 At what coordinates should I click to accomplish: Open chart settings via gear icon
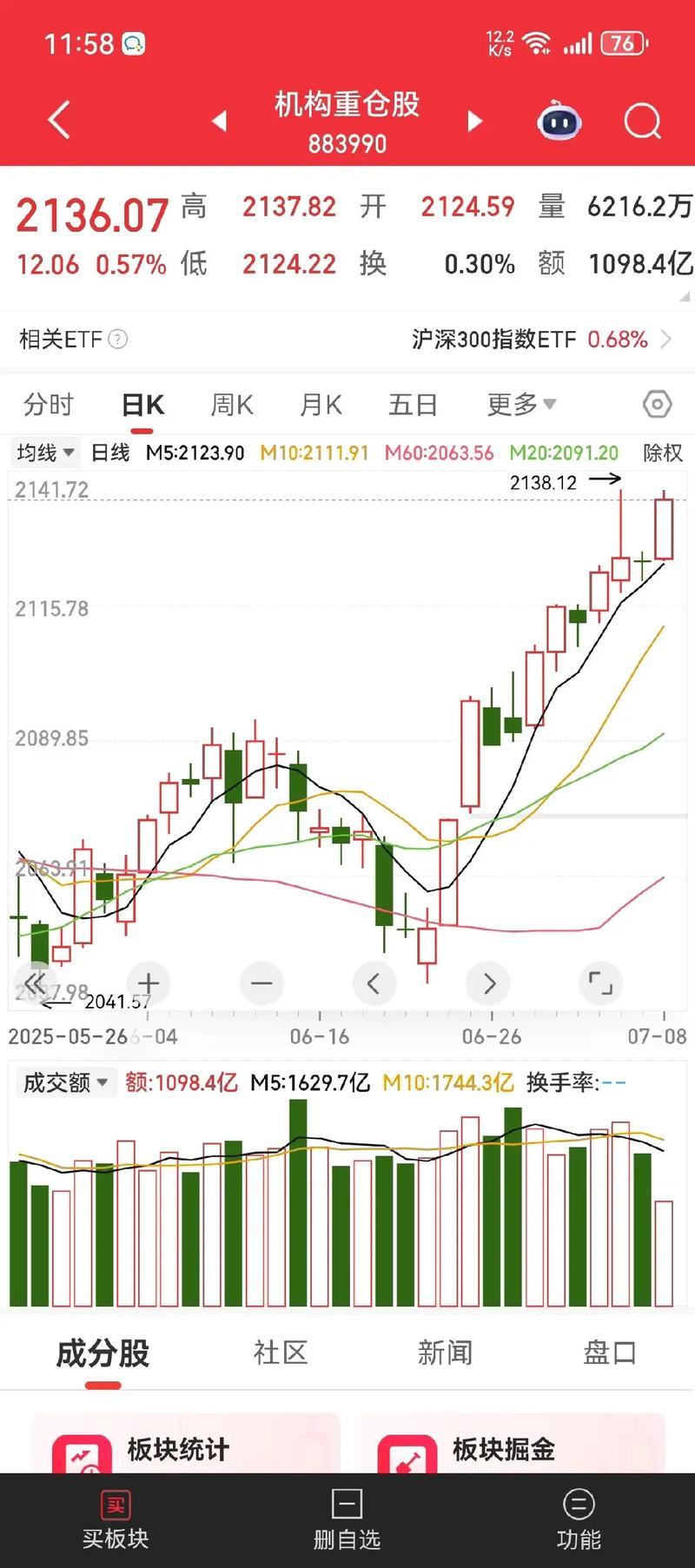click(x=657, y=404)
